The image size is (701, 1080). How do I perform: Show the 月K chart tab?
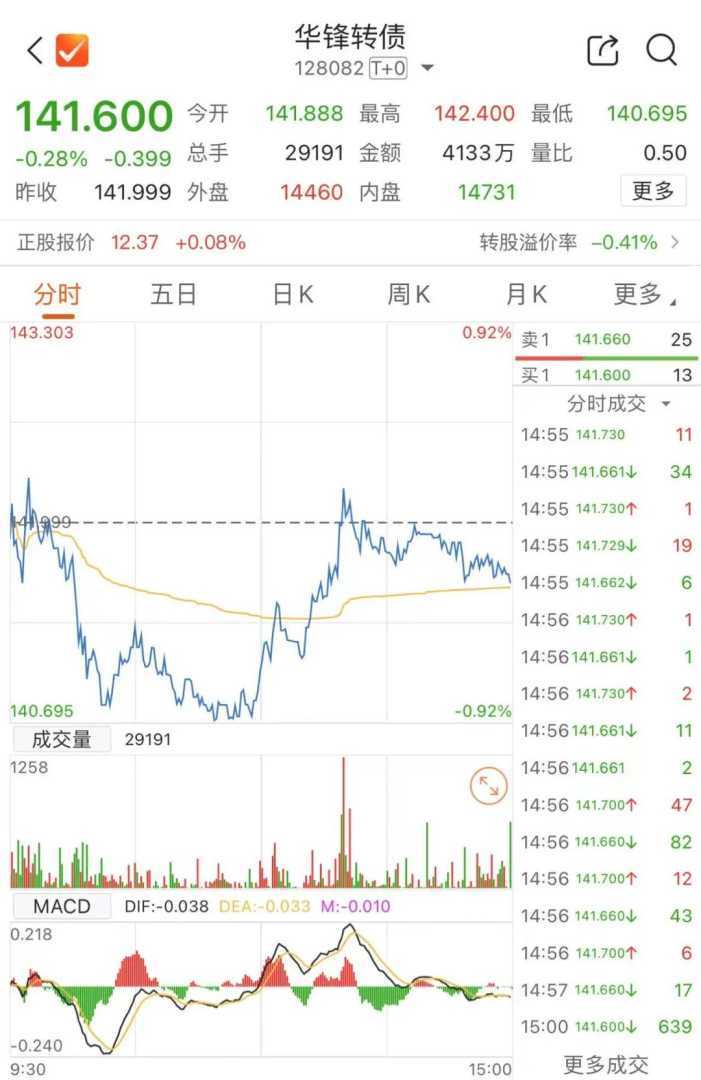pos(526,295)
